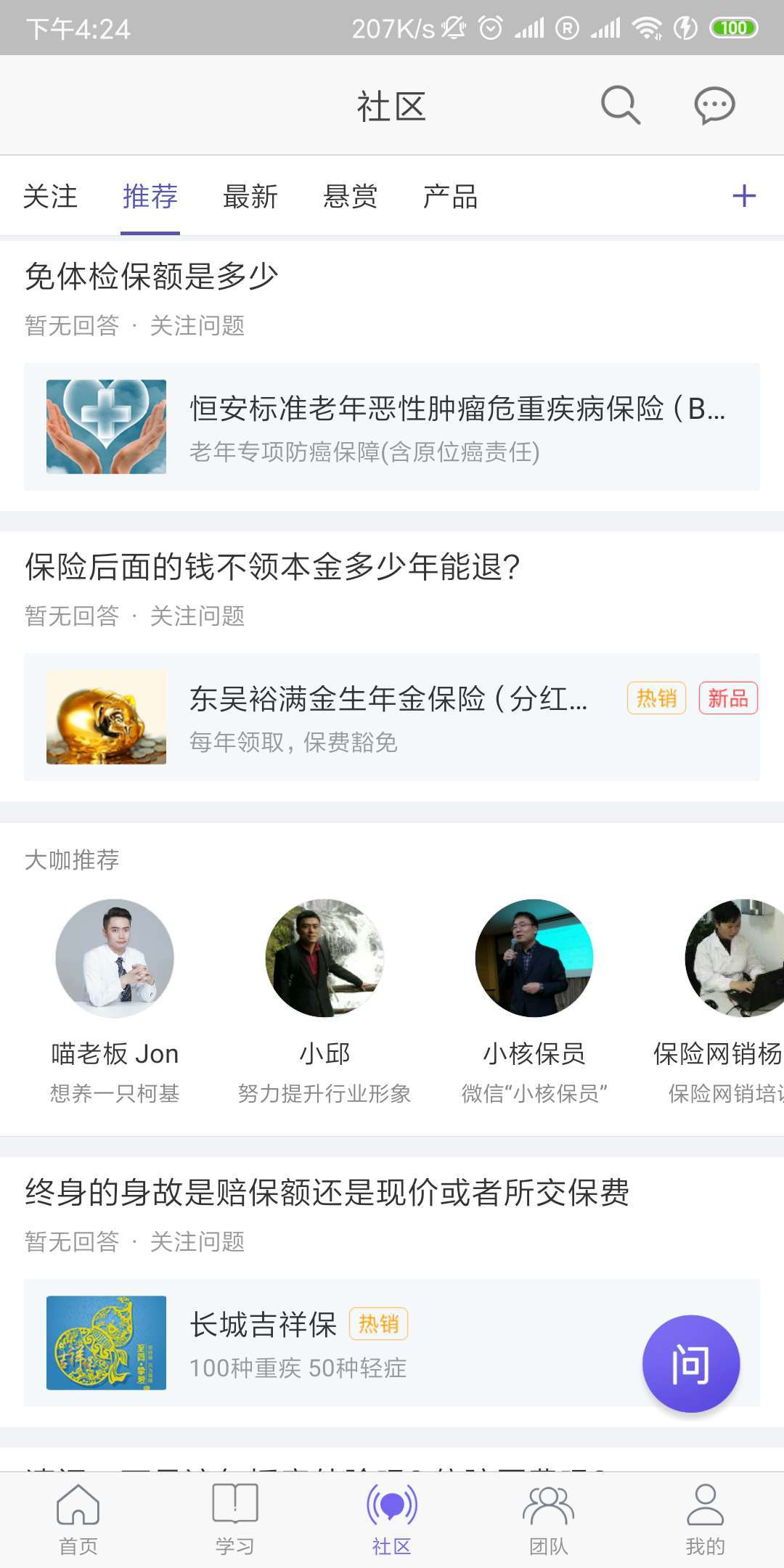
Task: Open question 保险后面的钱不领本金多少年能退
Action: tap(272, 567)
